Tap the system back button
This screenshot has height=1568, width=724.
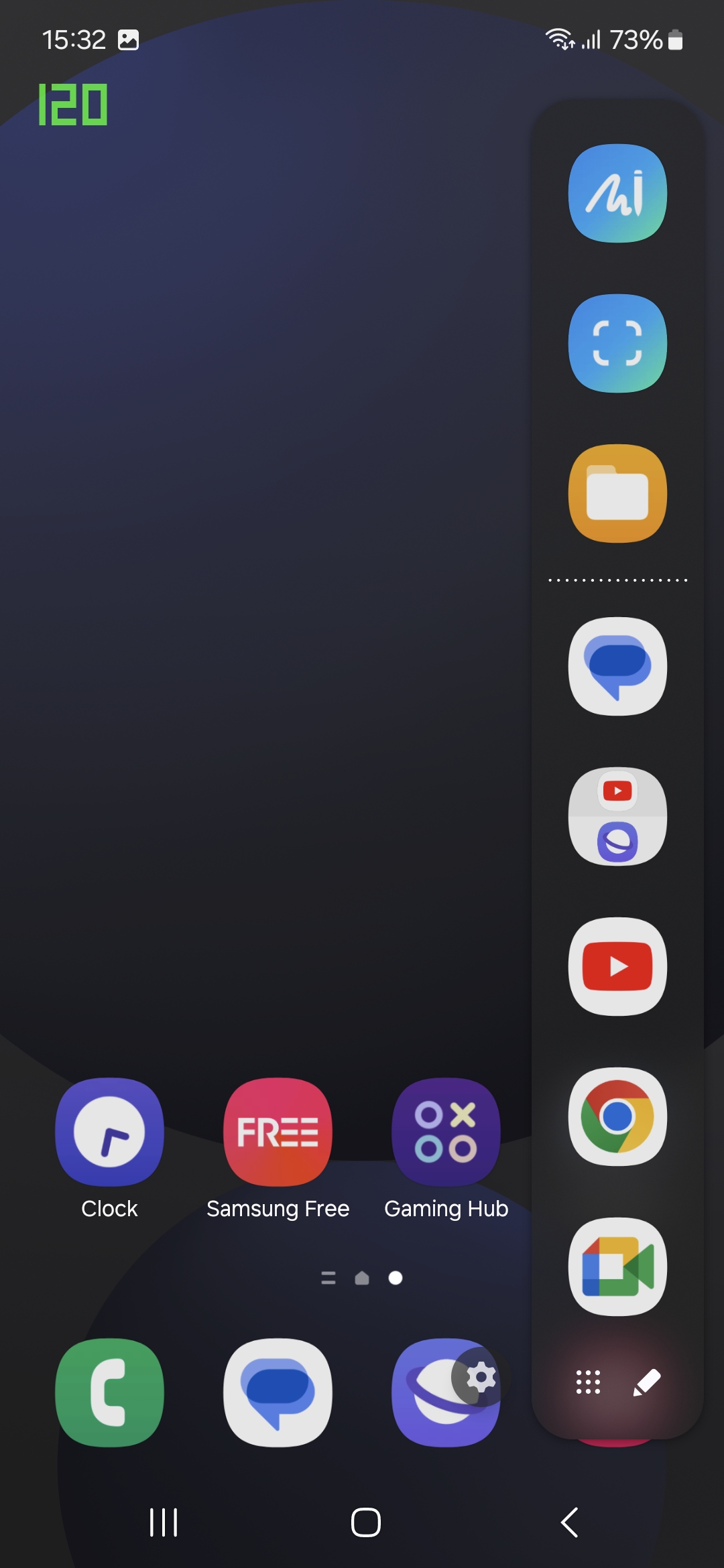pos(570,1522)
